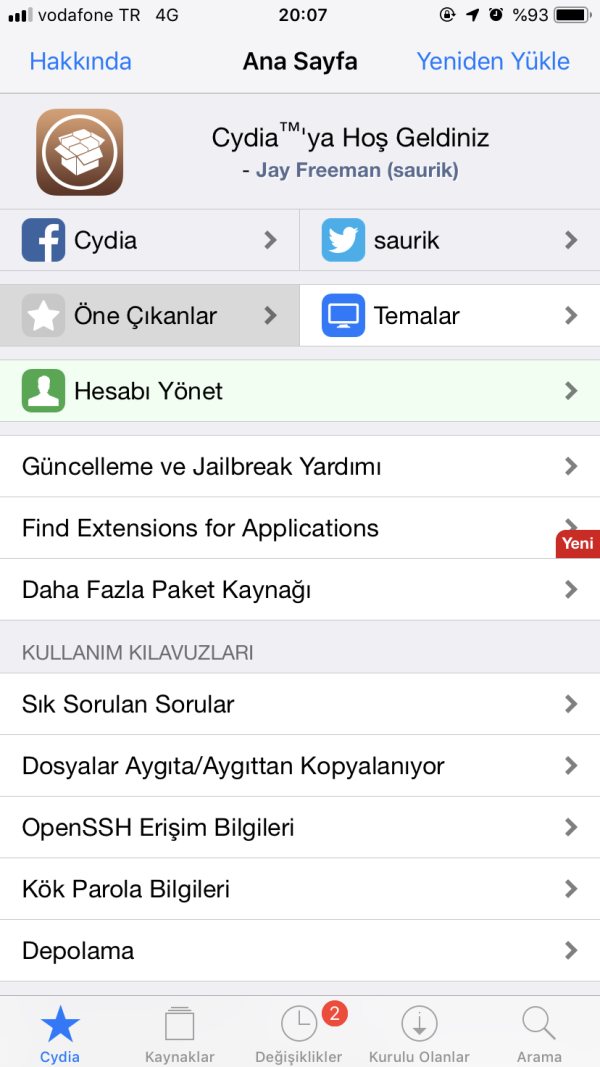Tap Yeniden Yükle to reload

(493, 61)
